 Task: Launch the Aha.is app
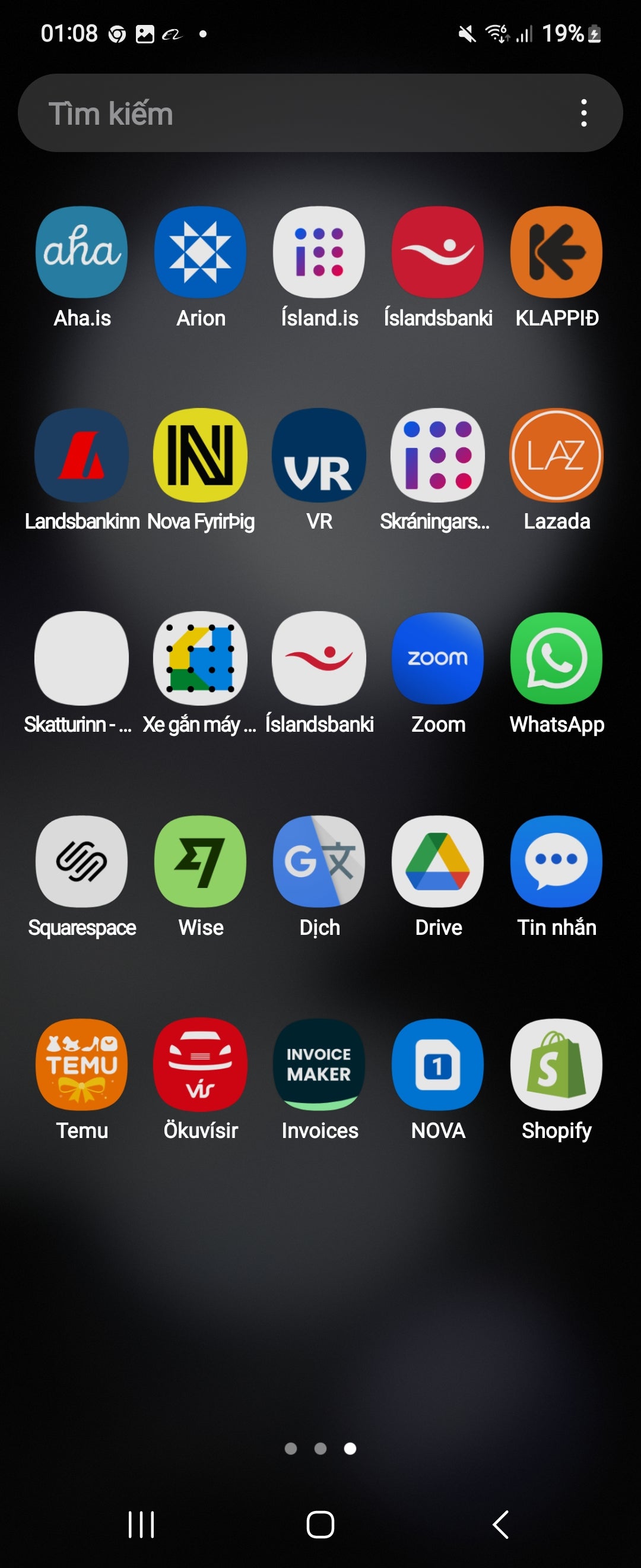(81, 252)
